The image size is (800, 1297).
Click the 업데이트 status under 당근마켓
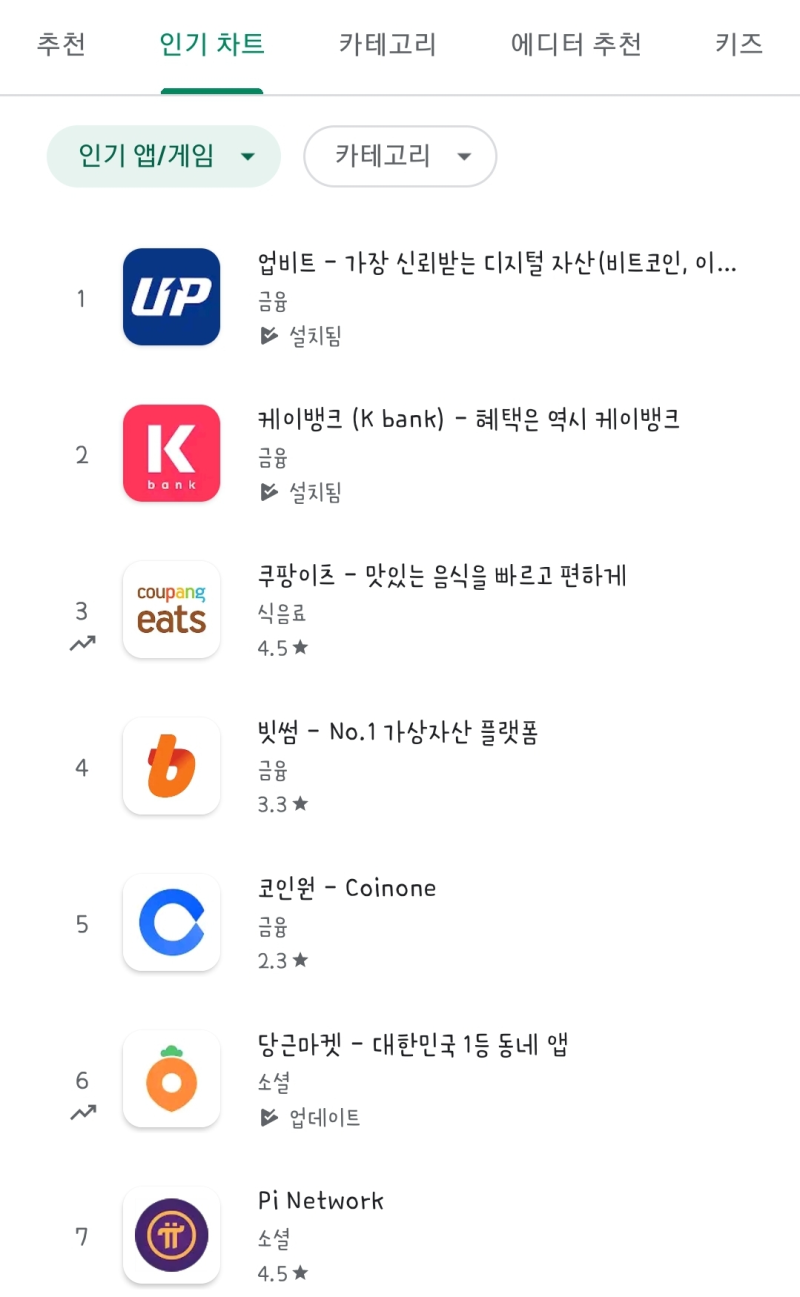325,1119
